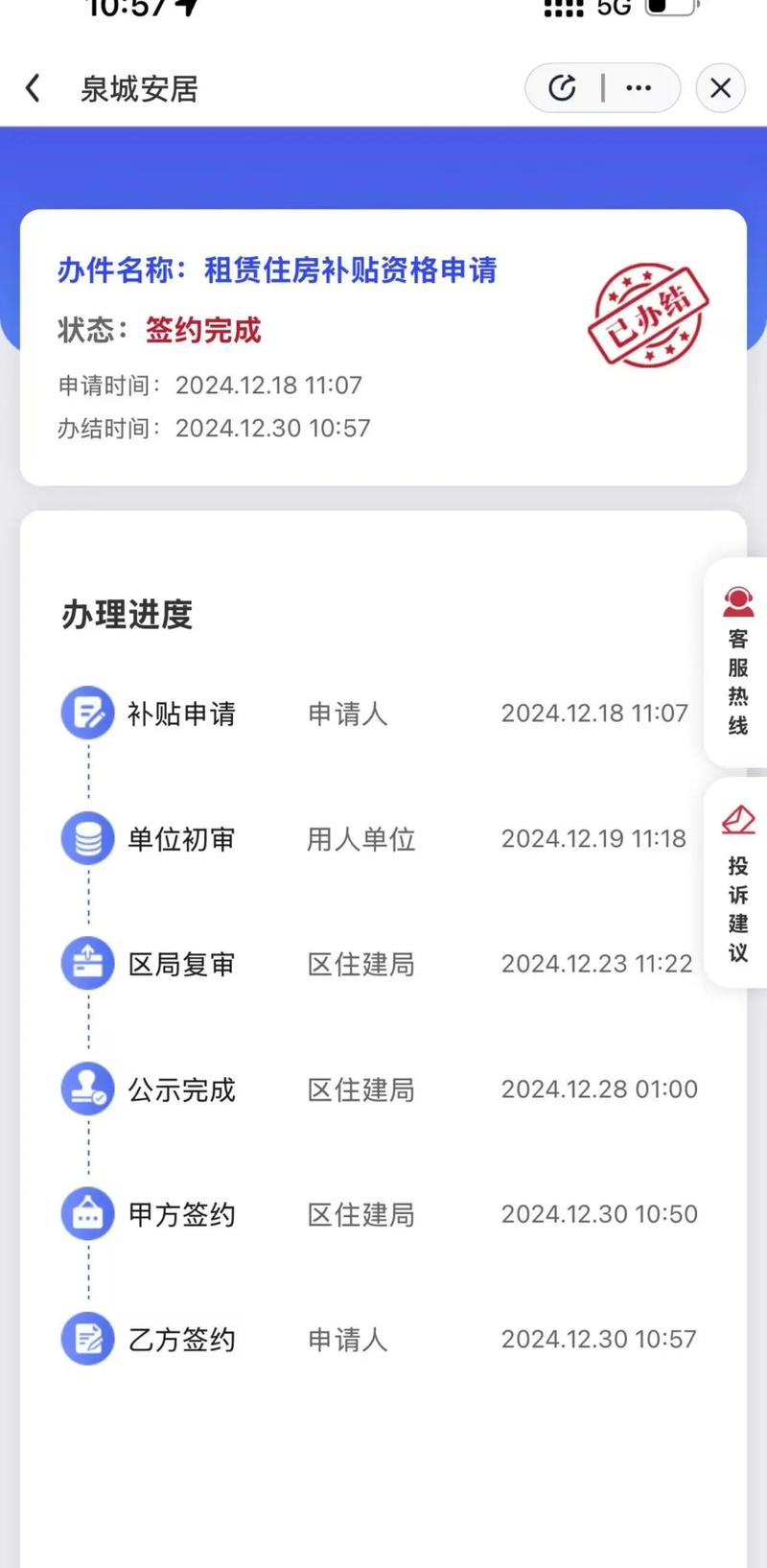
Task: Open the three-dot more menu
Action: click(x=639, y=88)
